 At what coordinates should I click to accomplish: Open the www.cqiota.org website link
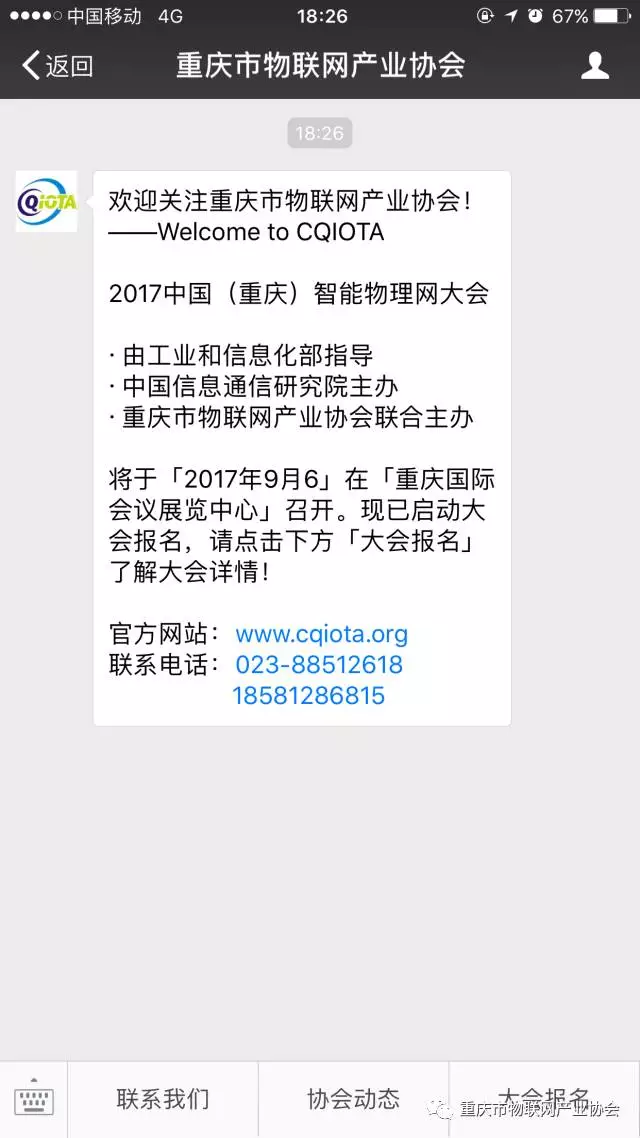coord(321,634)
